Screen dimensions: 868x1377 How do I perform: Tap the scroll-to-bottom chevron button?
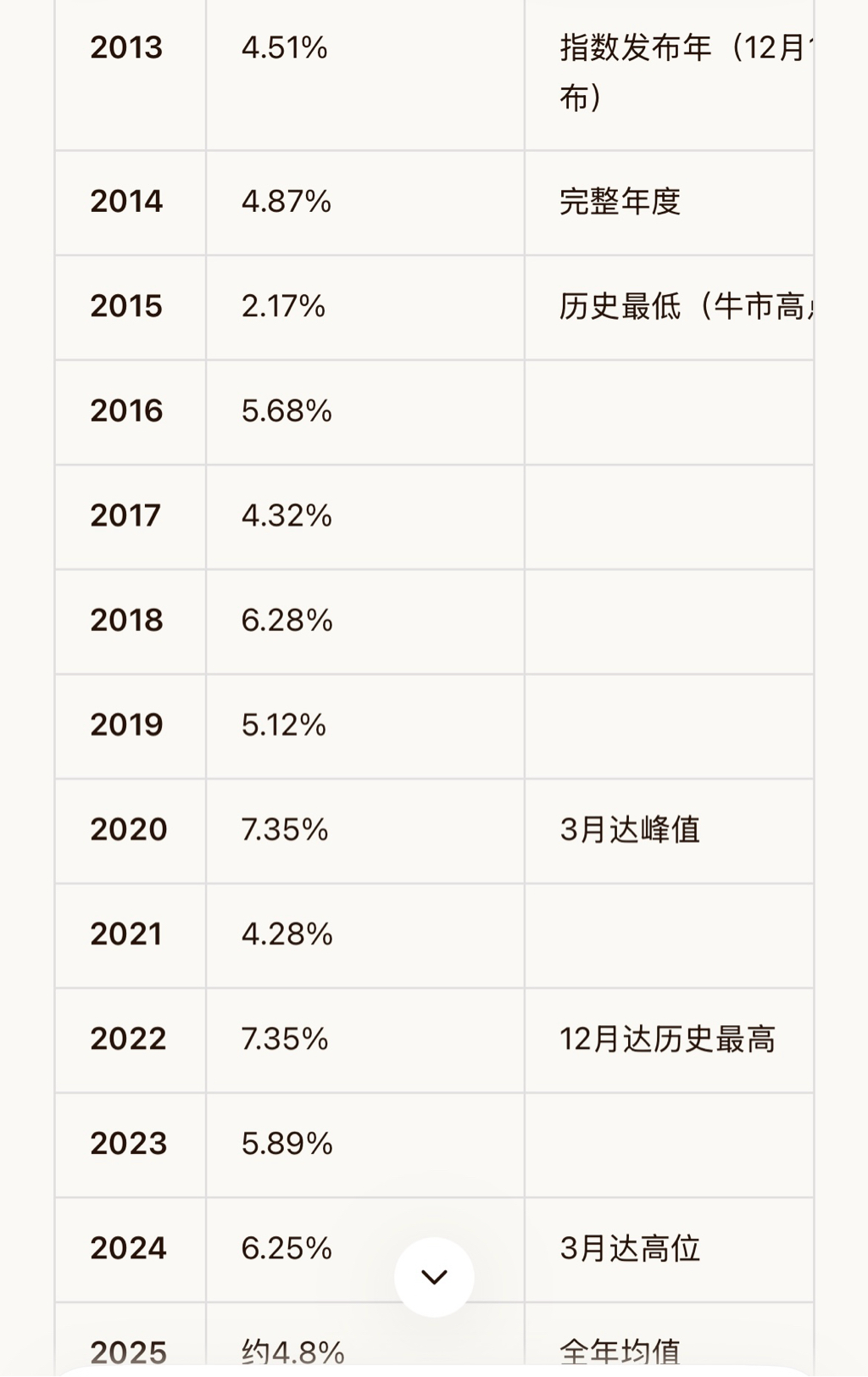[x=434, y=1276]
